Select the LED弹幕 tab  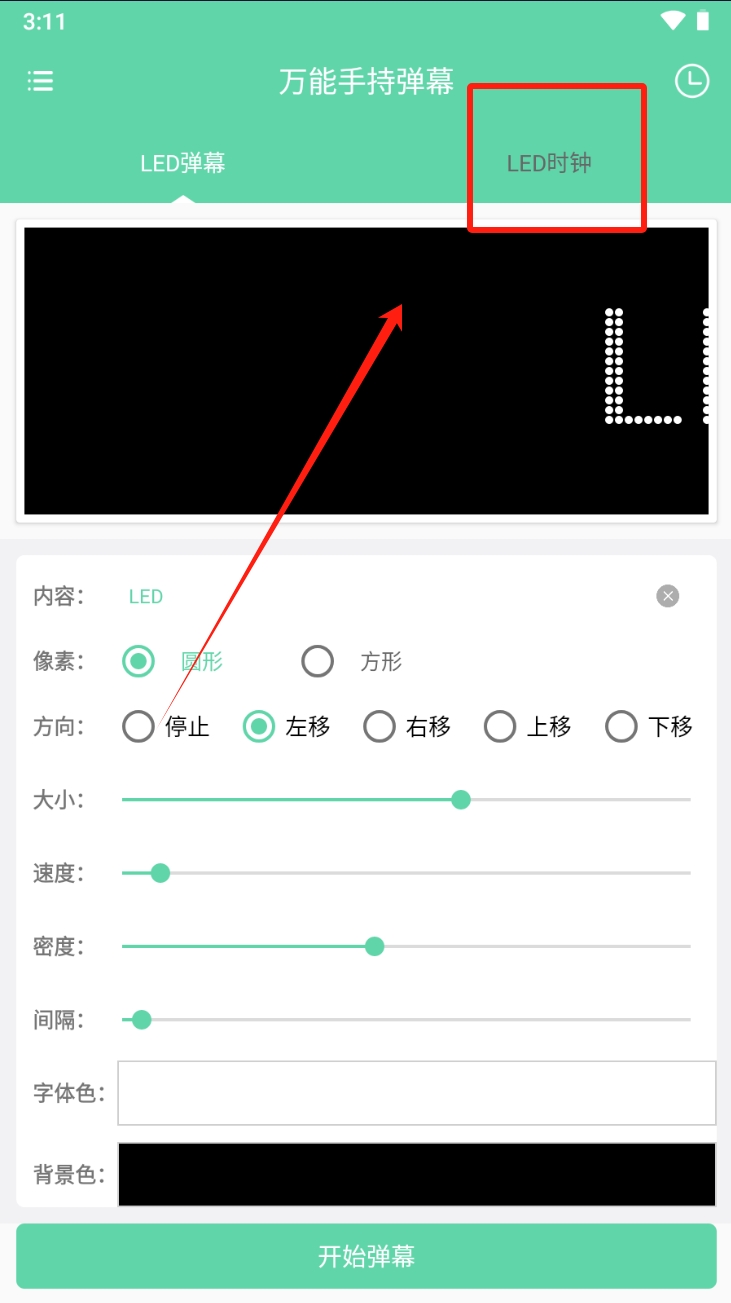(183, 163)
